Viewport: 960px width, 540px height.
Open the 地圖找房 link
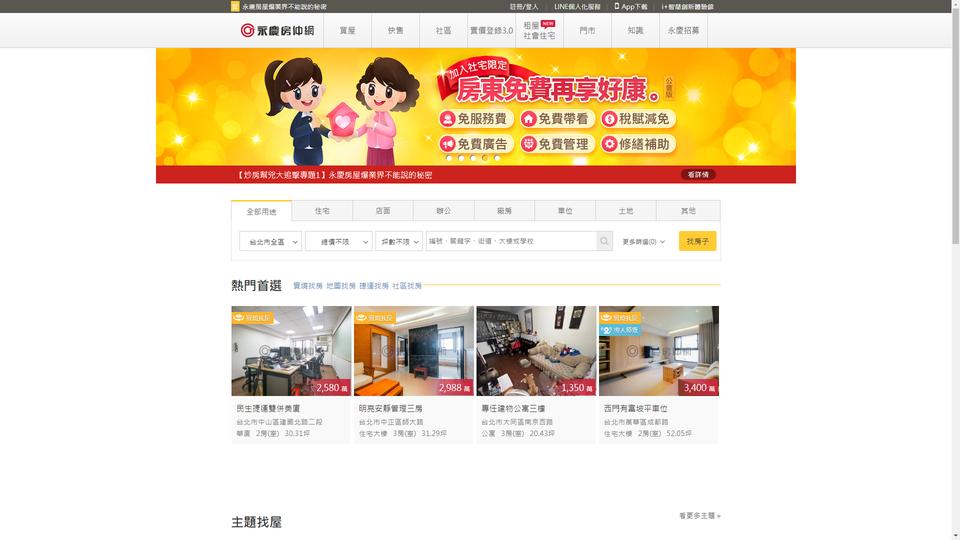[x=341, y=286]
